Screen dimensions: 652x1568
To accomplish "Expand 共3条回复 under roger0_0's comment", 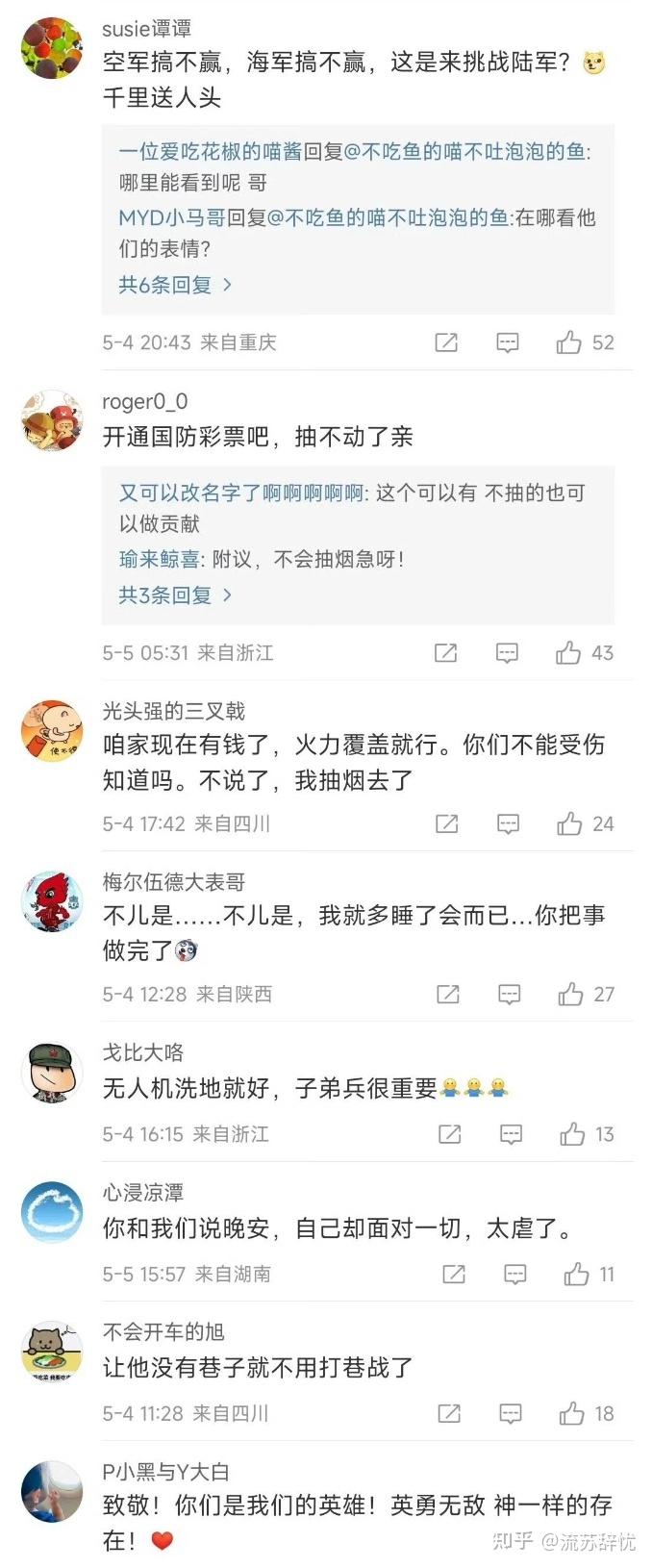I will pyautogui.click(x=175, y=595).
